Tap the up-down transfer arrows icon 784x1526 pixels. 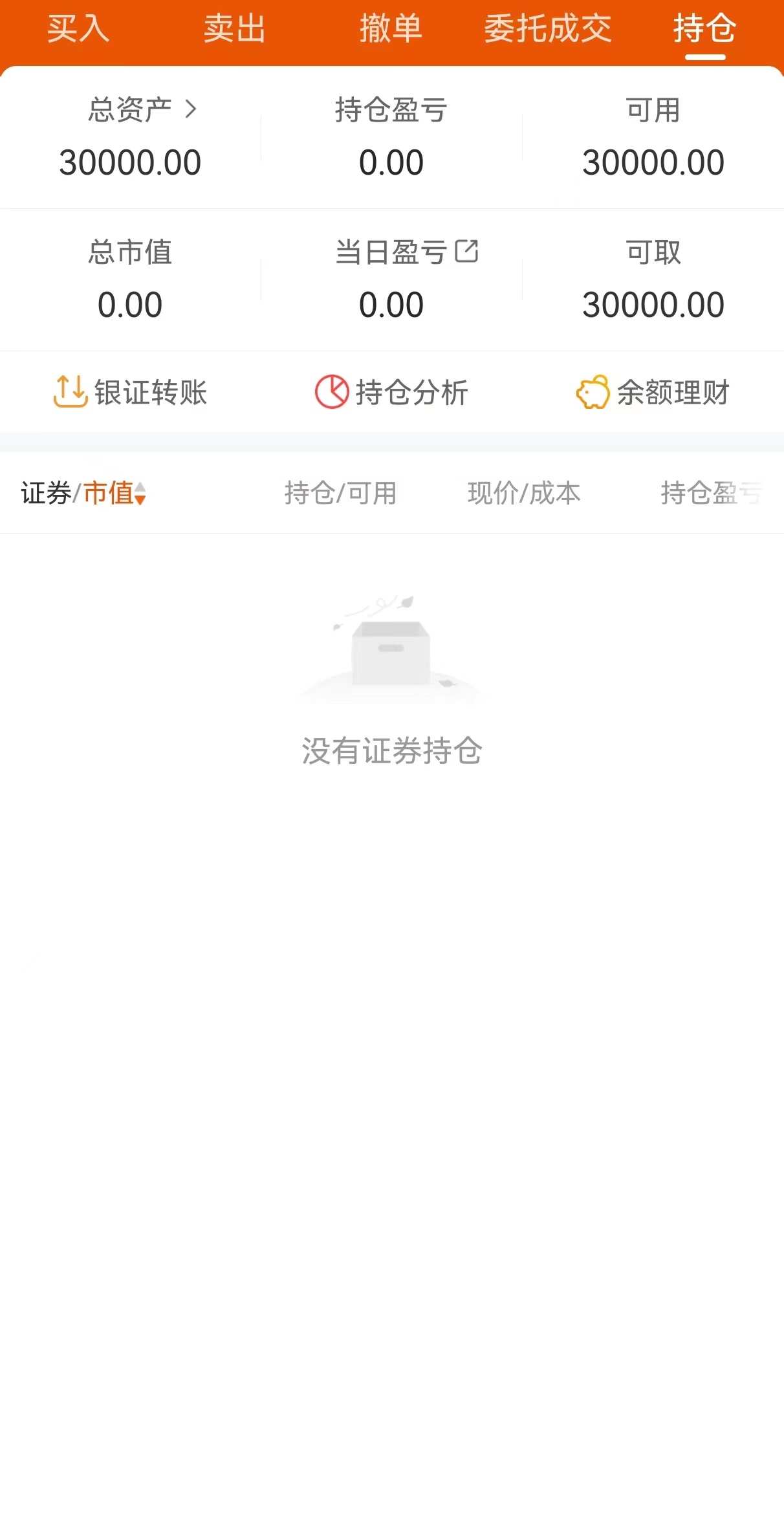pyautogui.click(x=70, y=391)
